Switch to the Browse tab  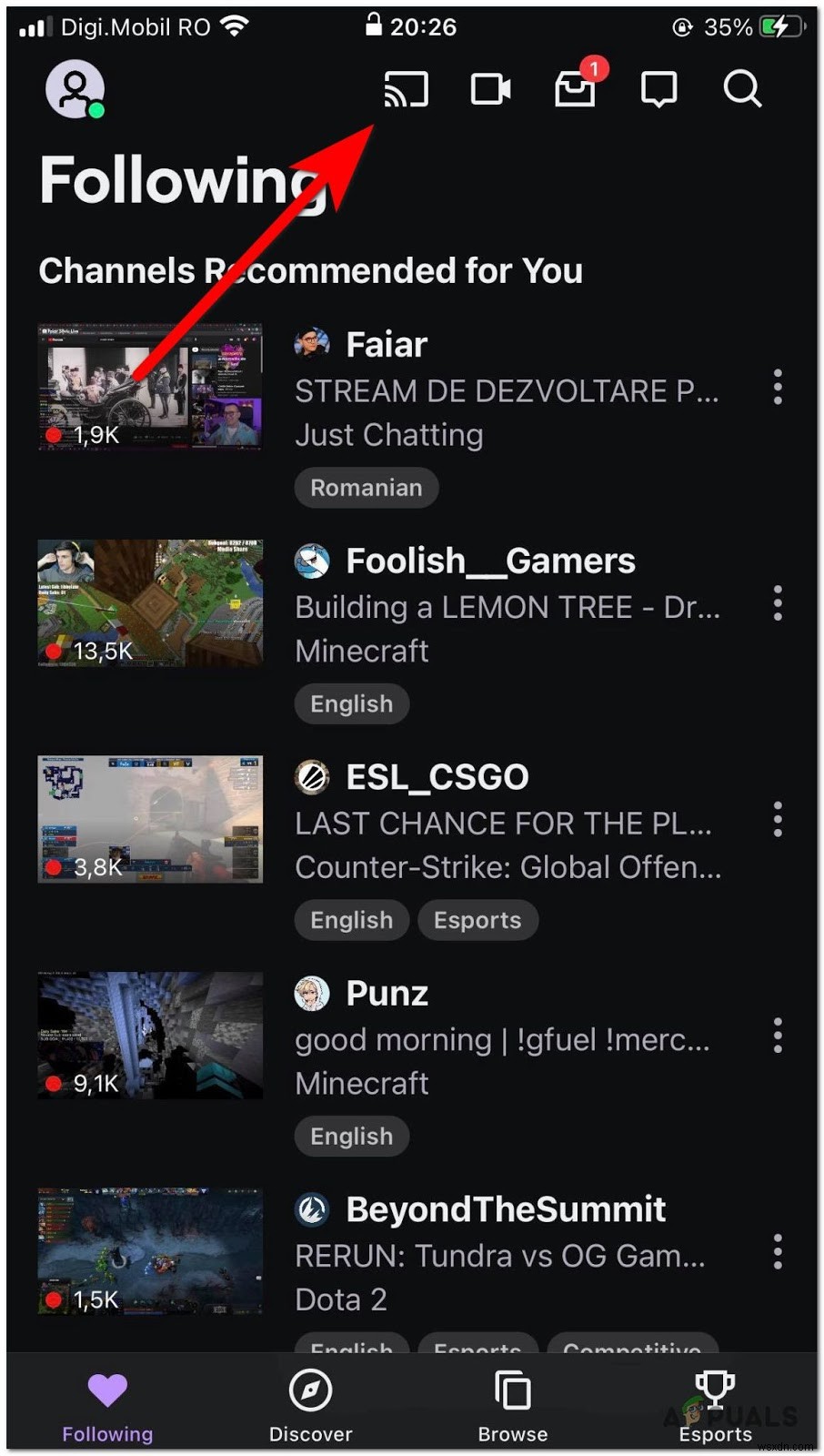[x=512, y=1404]
